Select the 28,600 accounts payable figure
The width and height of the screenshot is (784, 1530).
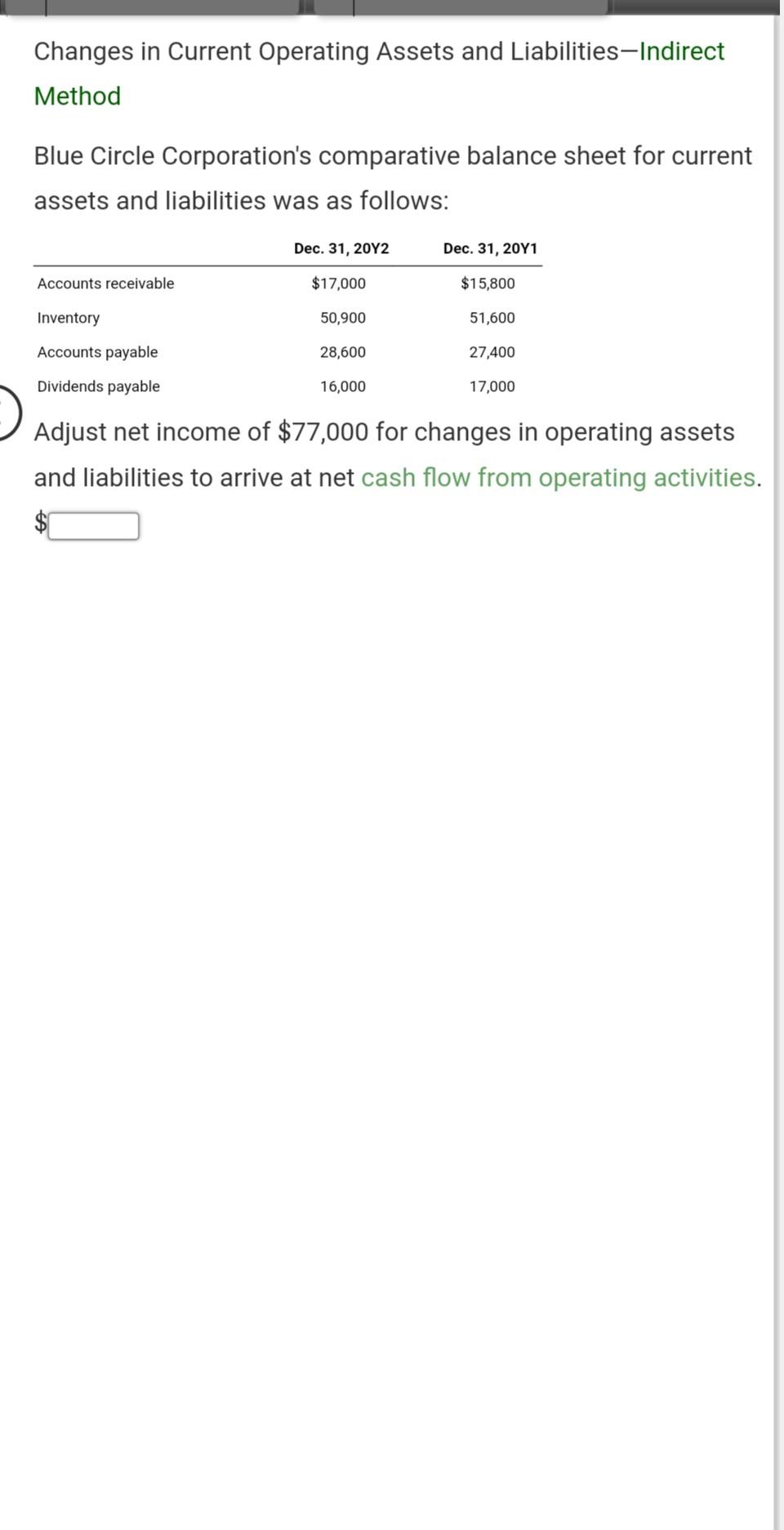pyautogui.click(x=343, y=352)
